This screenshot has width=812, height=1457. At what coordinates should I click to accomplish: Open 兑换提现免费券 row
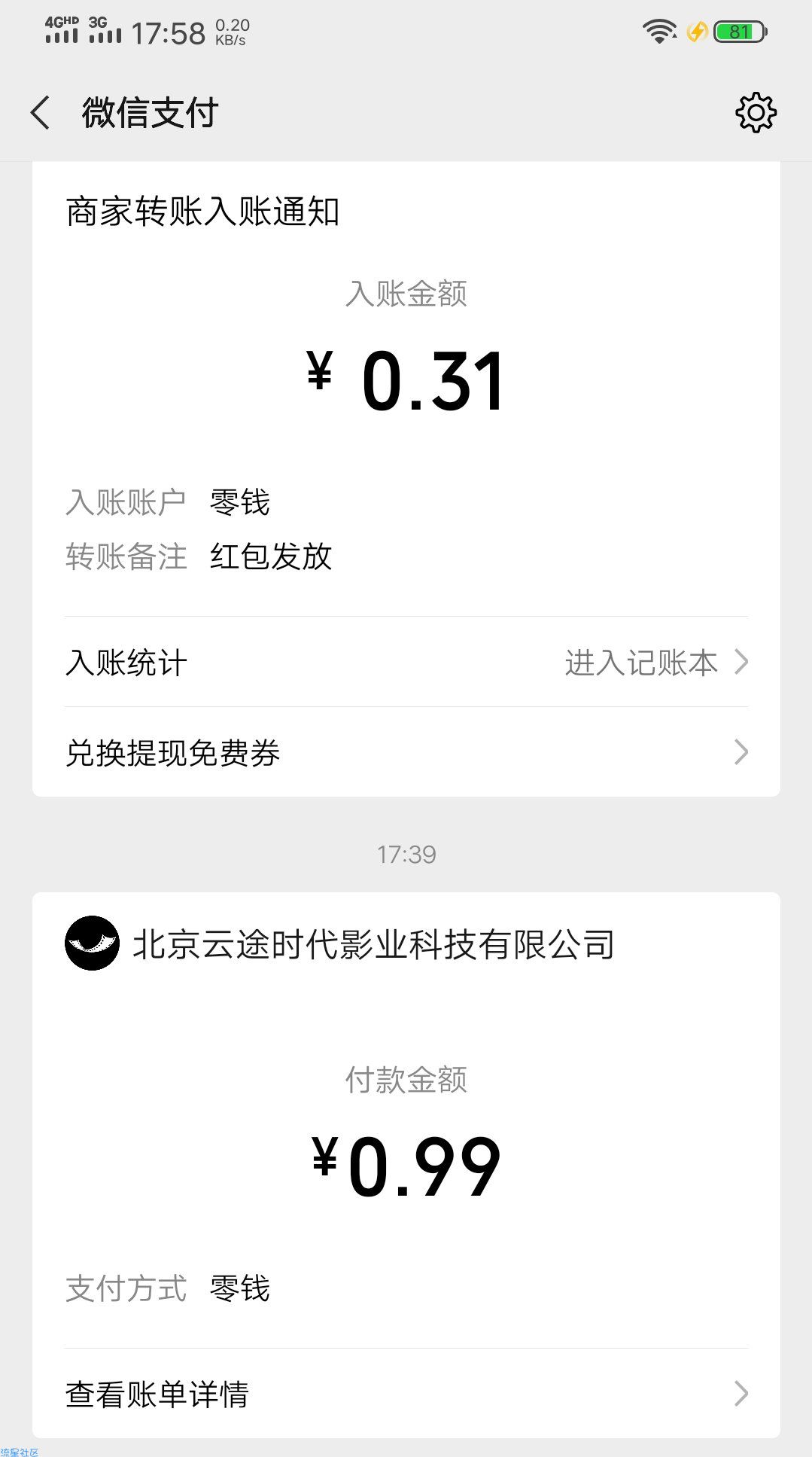tap(406, 752)
